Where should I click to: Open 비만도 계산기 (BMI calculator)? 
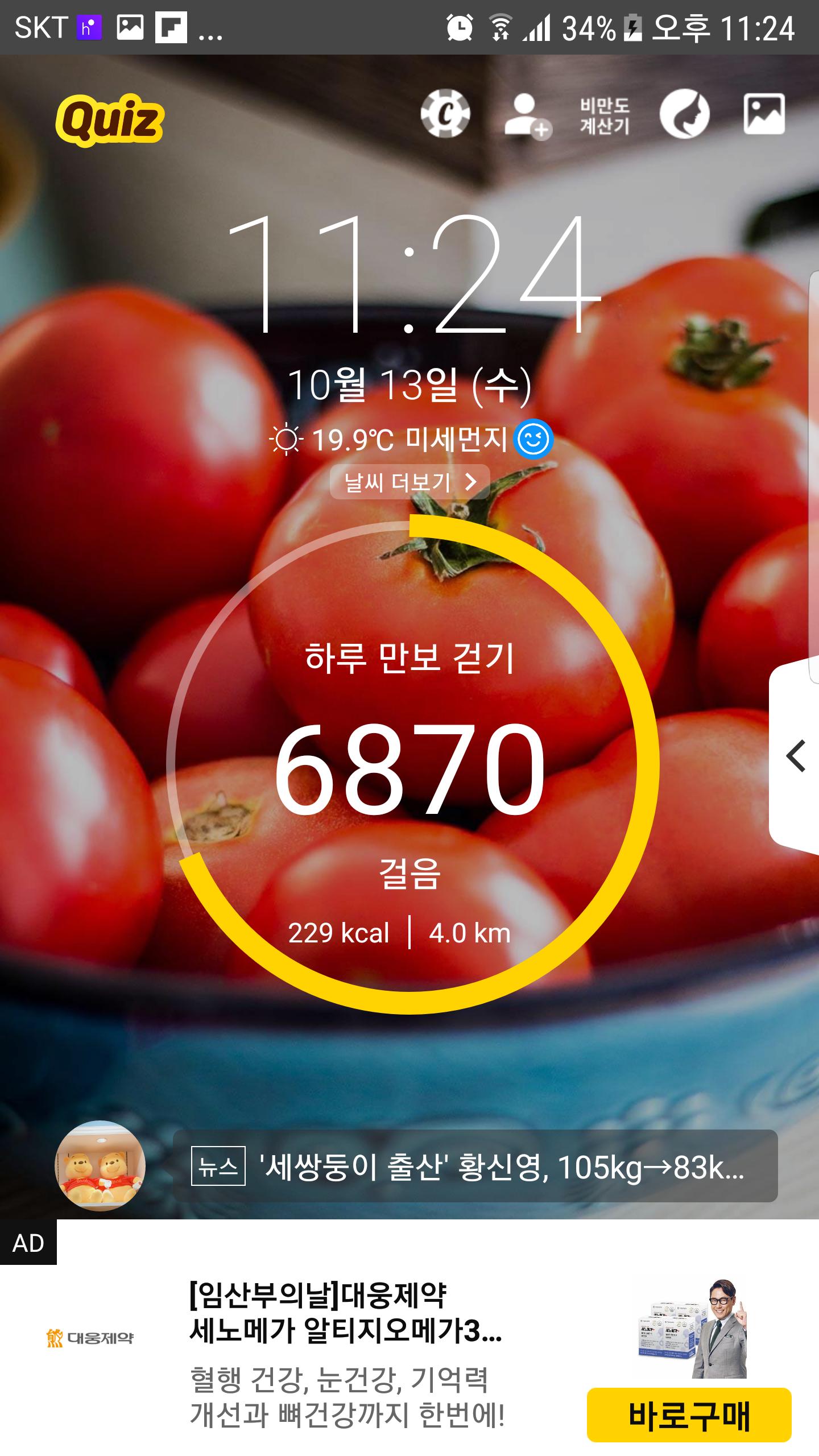click(605, 115)
